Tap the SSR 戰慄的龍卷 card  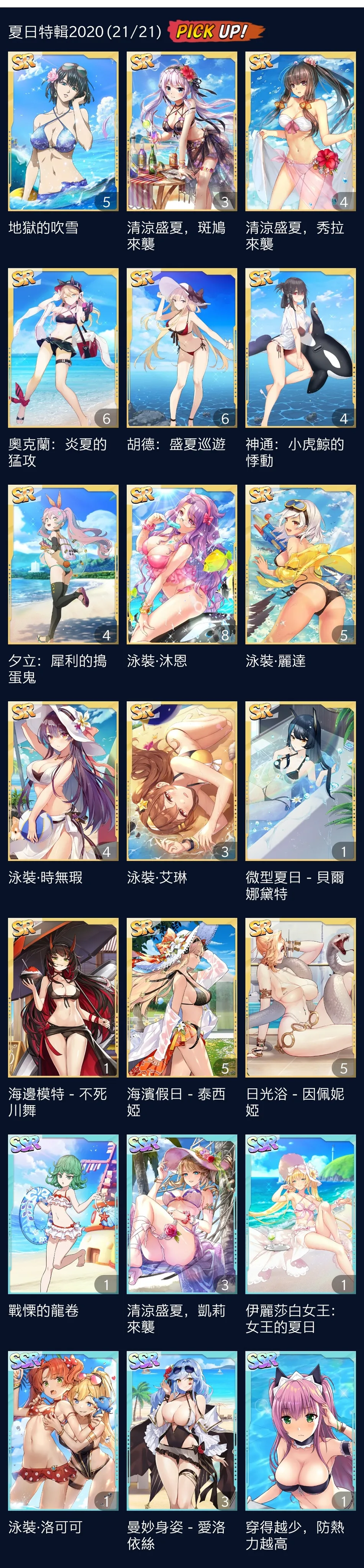[63, 1214]
